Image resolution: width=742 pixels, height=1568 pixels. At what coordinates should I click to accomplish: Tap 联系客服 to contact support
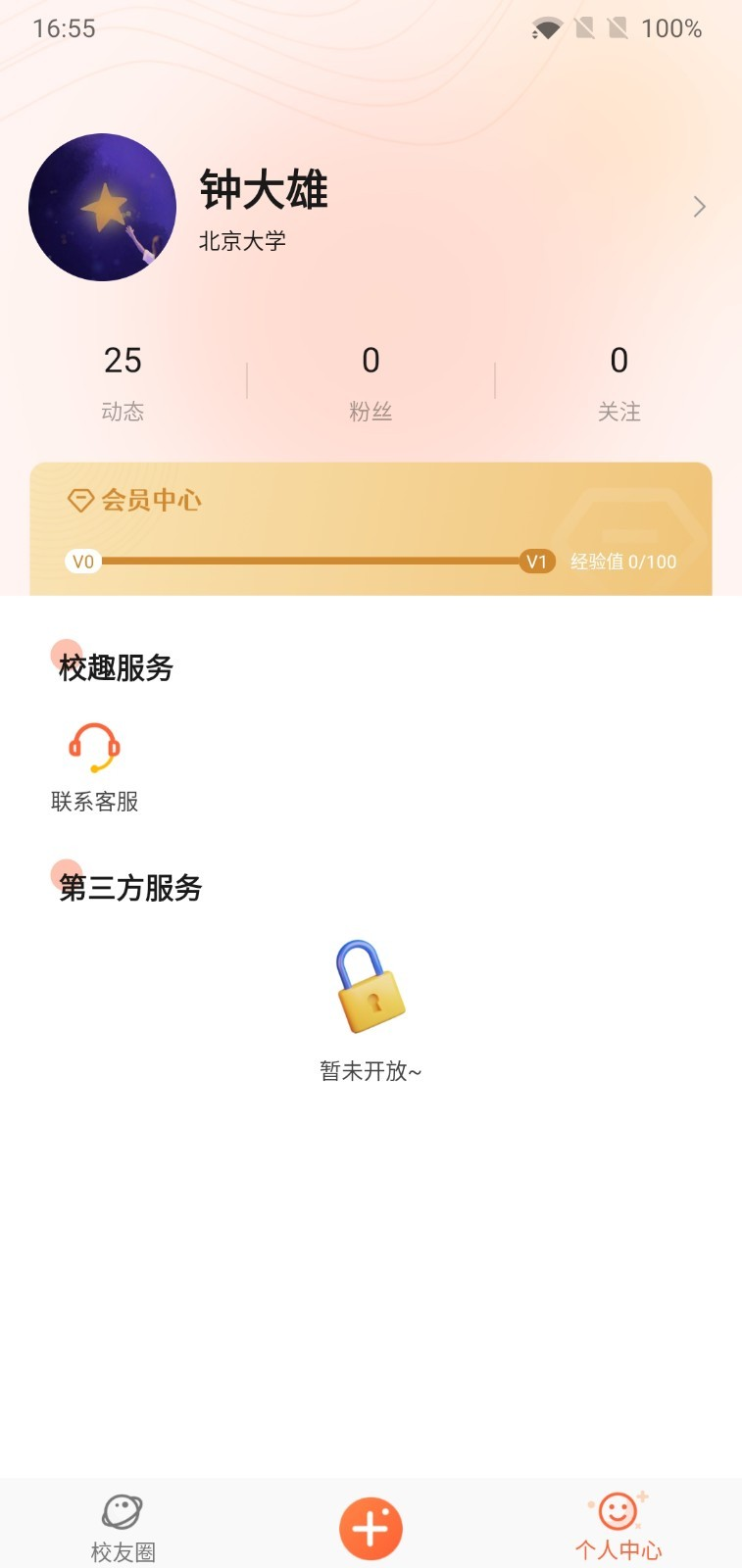click(x=94, y=767)
